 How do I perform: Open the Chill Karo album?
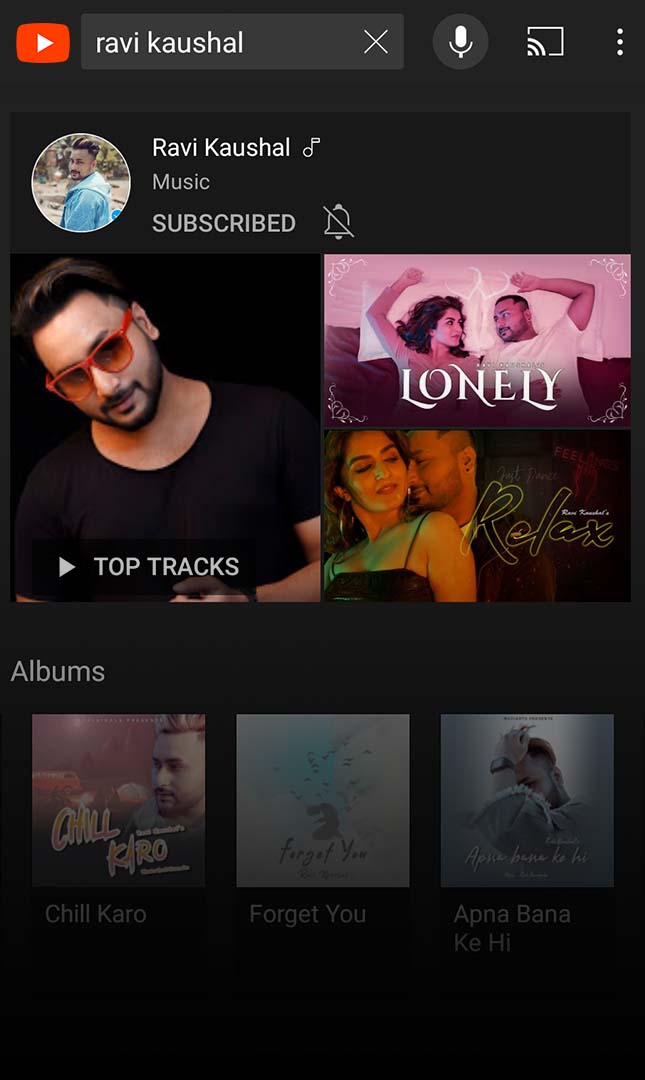(118, 800)
